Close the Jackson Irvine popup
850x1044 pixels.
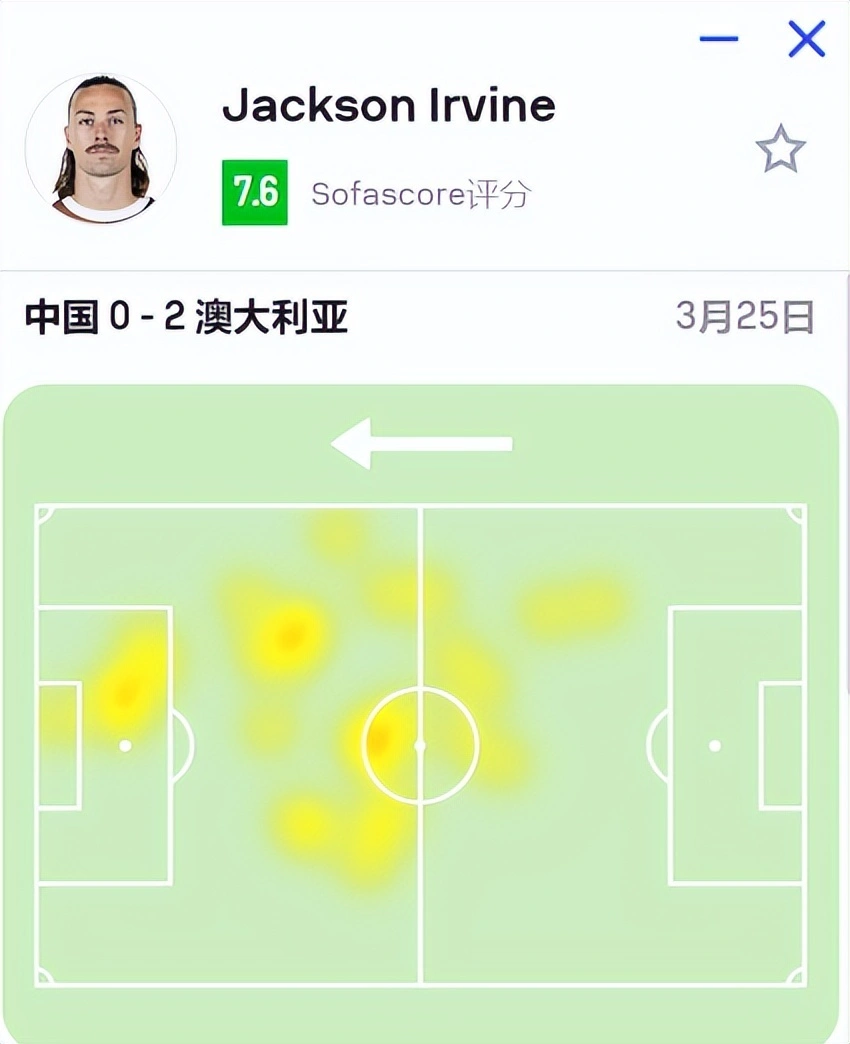coord(806,40)
